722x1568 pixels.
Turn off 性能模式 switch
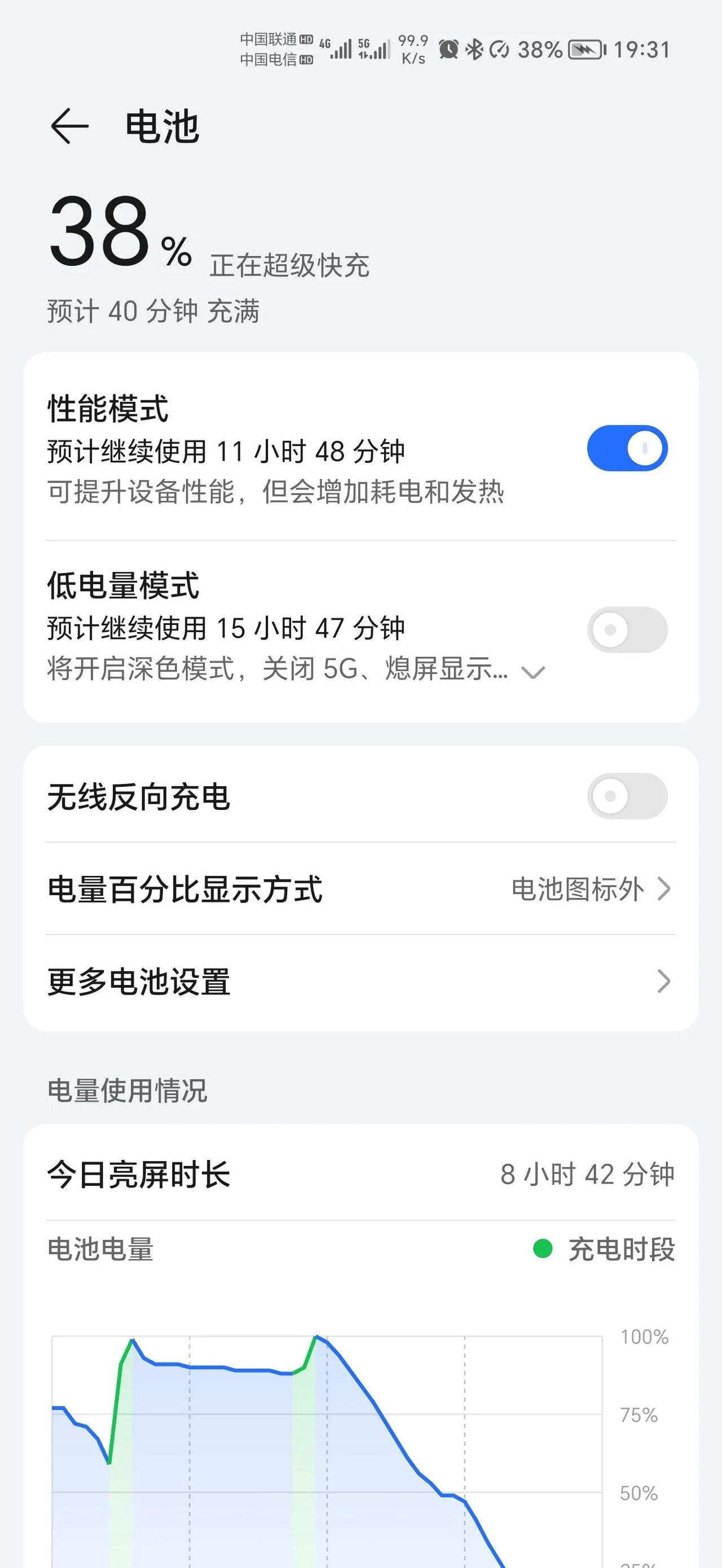point(627,448)
